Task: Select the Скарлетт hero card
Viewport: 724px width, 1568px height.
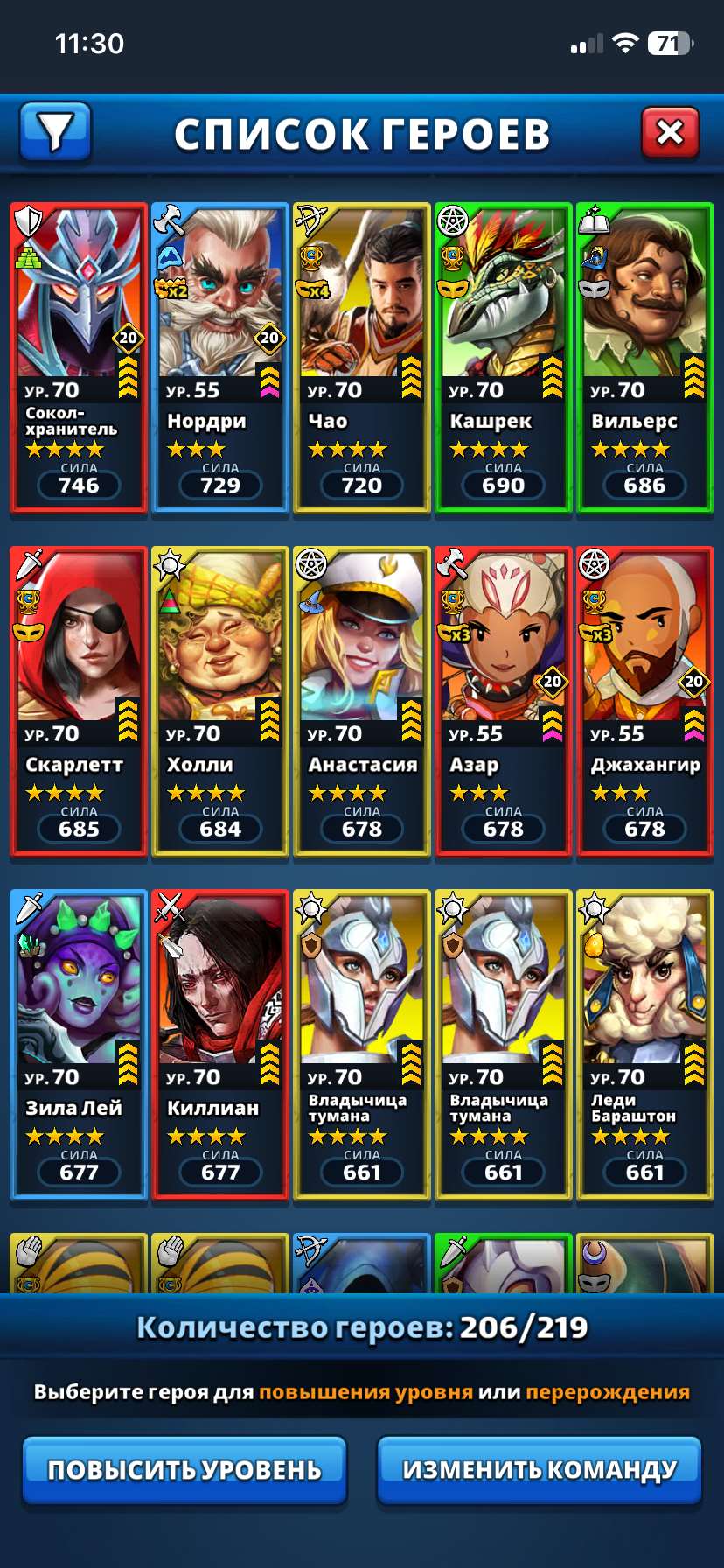Action: pos(79,701)
